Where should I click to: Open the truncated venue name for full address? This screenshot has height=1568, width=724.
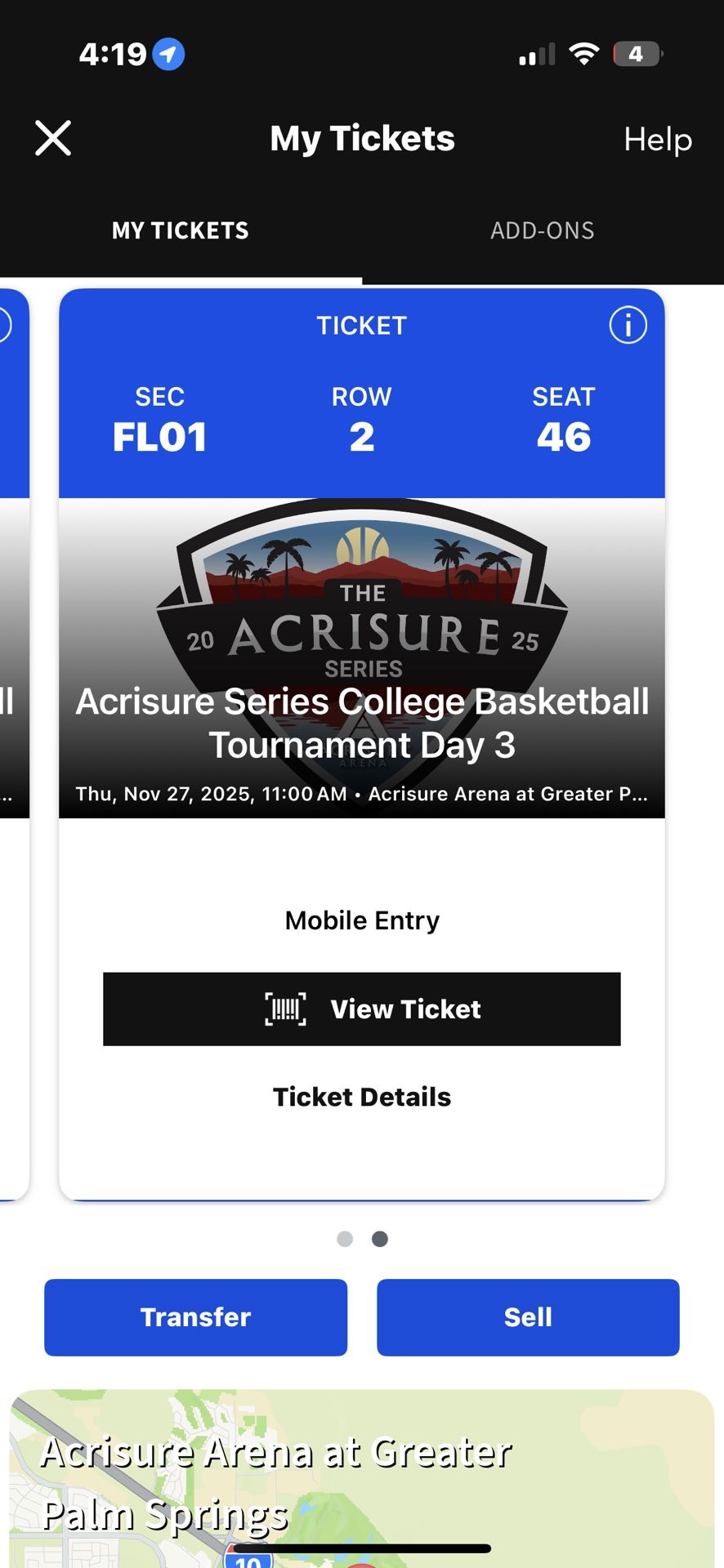pyautogui.click(x=507, y=793)
